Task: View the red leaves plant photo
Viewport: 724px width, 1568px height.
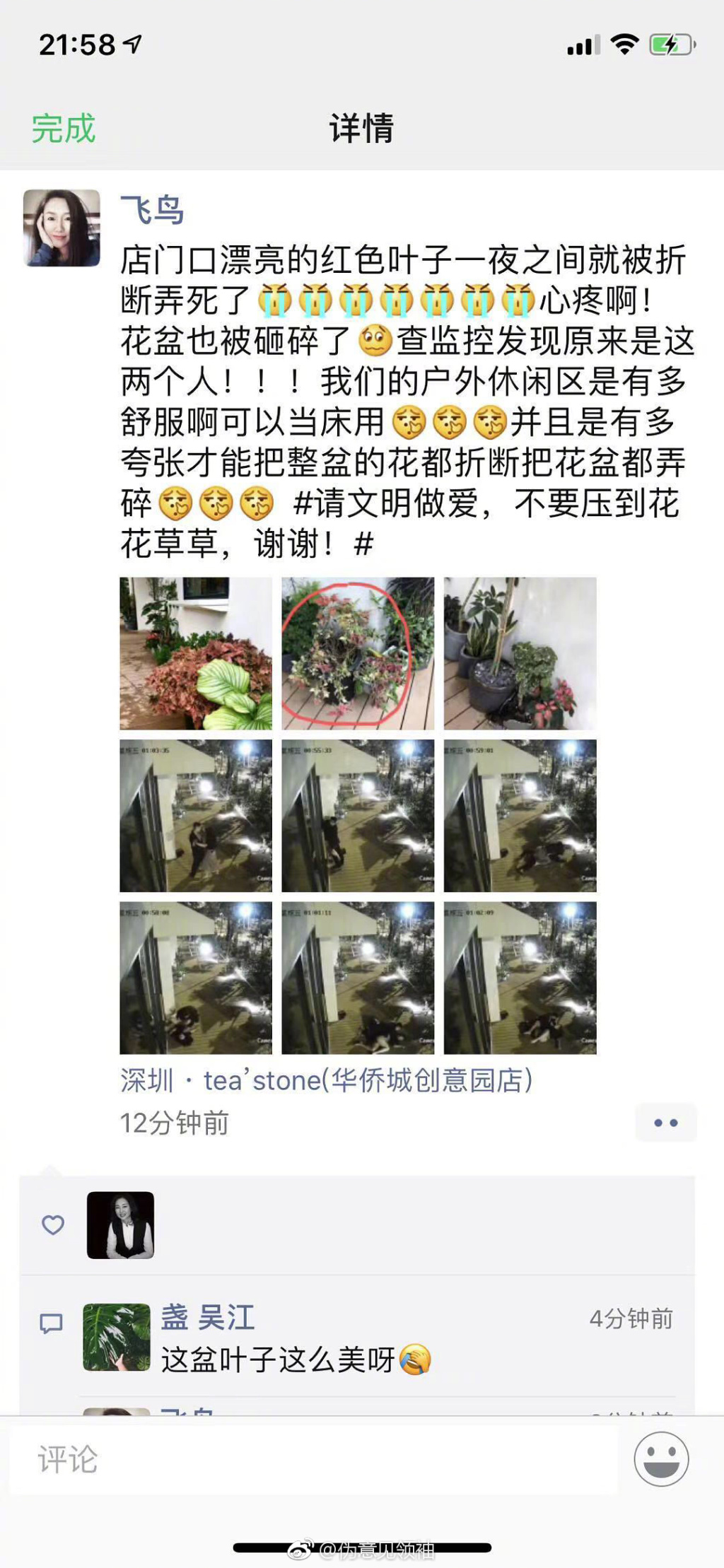Action: coord(196,653)
